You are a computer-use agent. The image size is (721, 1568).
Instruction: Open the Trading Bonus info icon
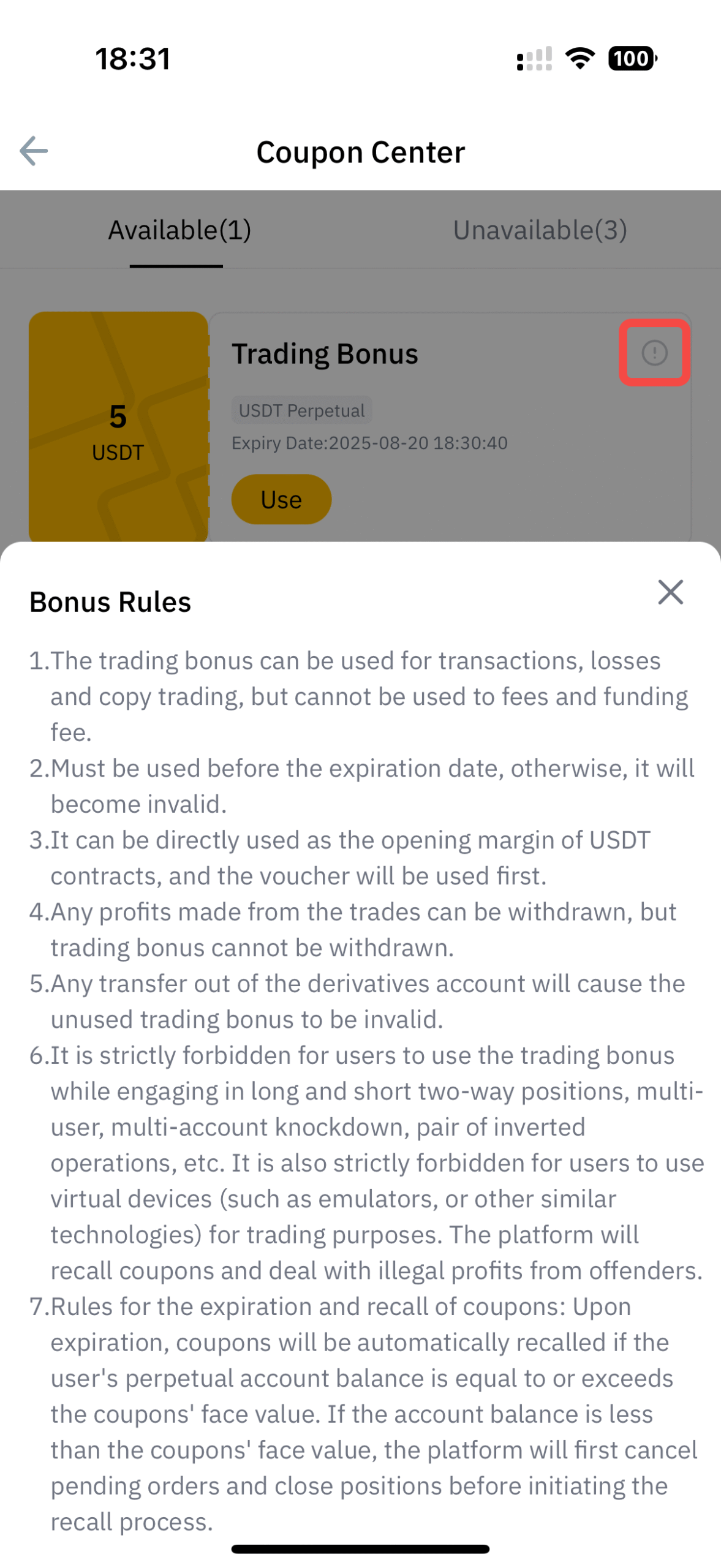pos(654,353)
